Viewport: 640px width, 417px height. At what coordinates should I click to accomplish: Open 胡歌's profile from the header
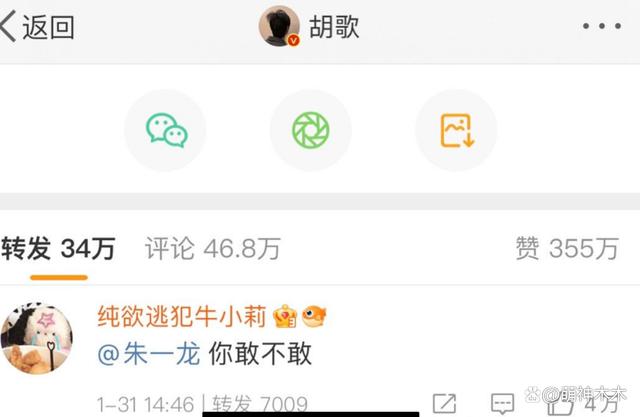pyautogui.click(x=310, y=26)
